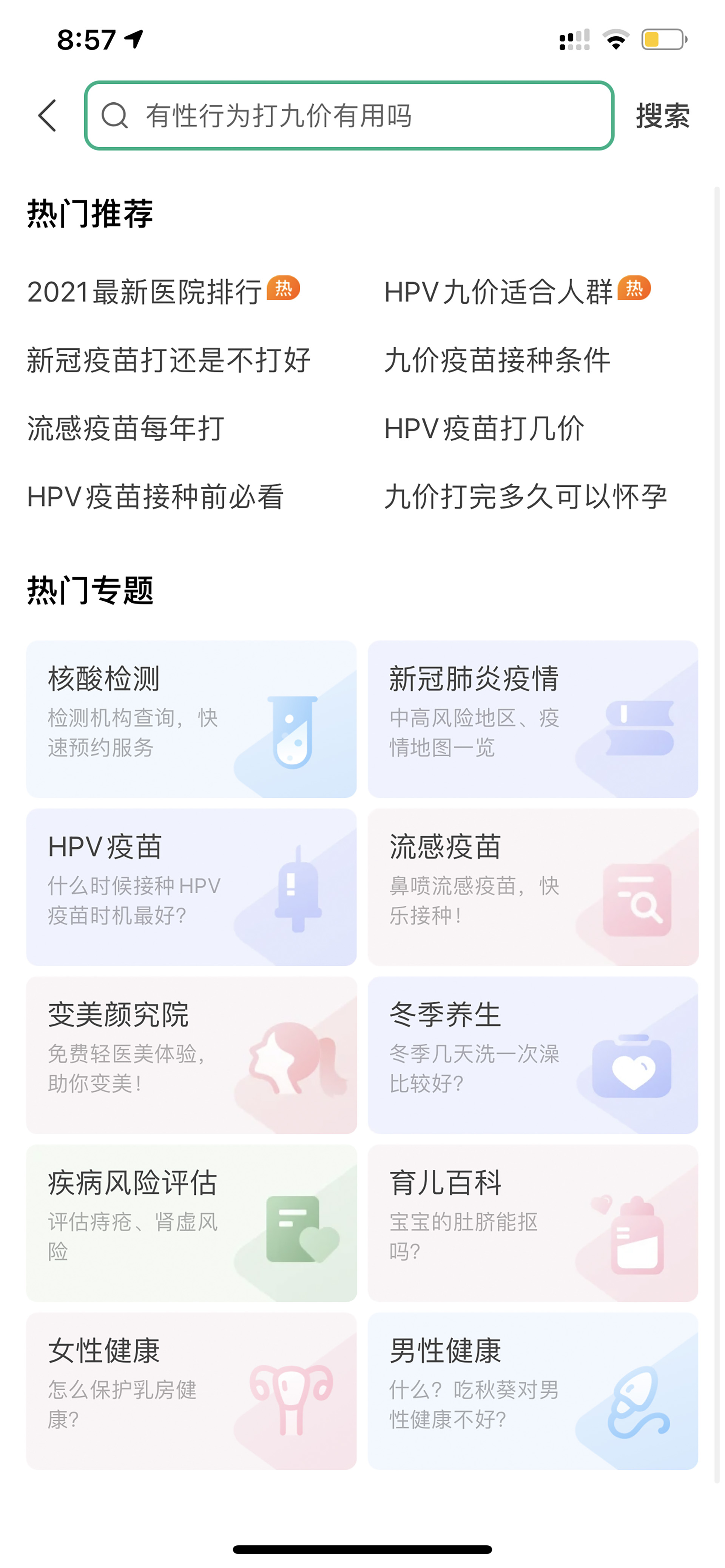725x1568 pixels.
Task: Choose 新冠疫苗打还是不打好 suggestion
Action: point(169,360)
